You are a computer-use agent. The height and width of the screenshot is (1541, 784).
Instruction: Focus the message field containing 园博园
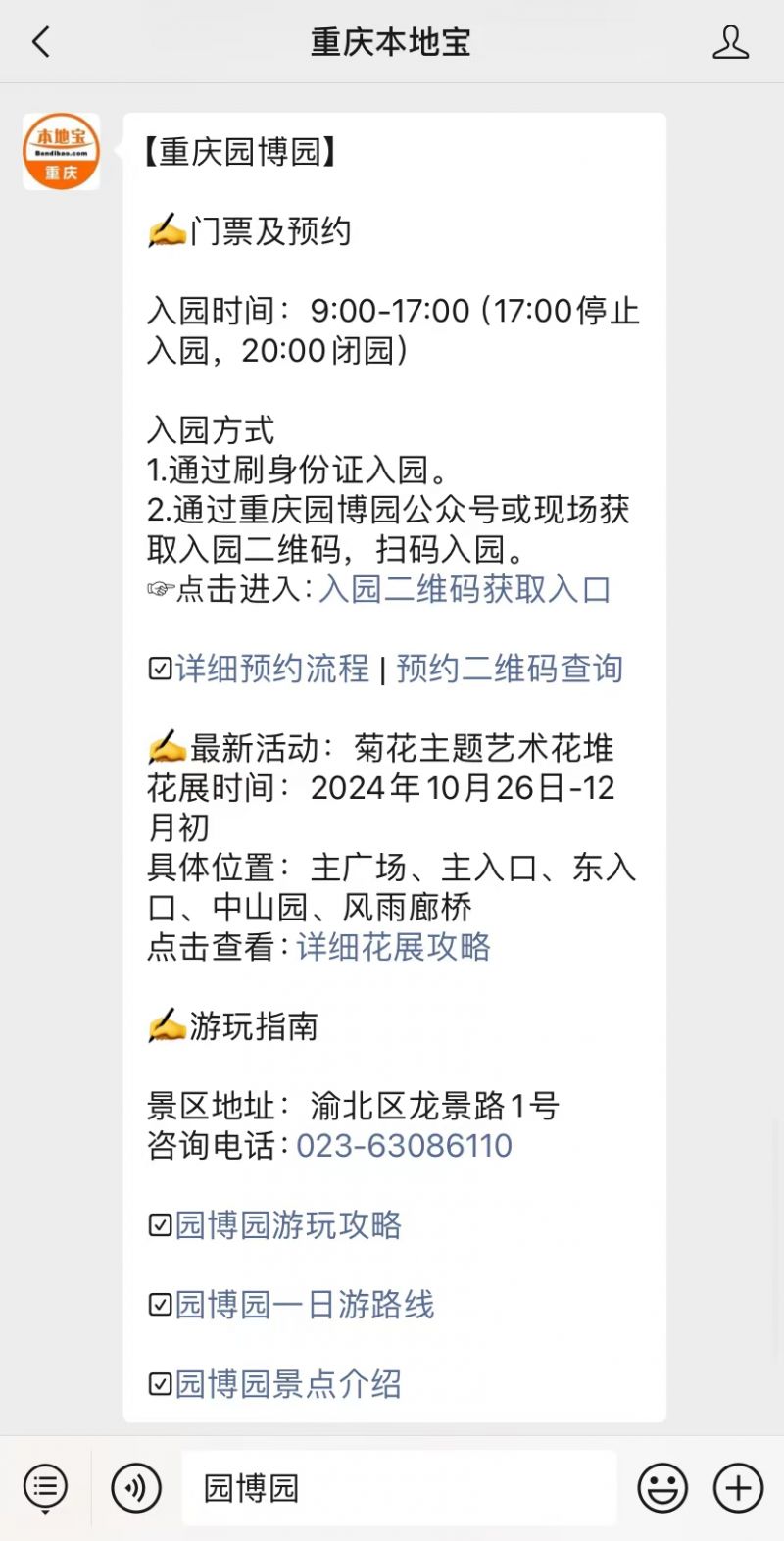pyautogui.click(x=400, y=1488)
